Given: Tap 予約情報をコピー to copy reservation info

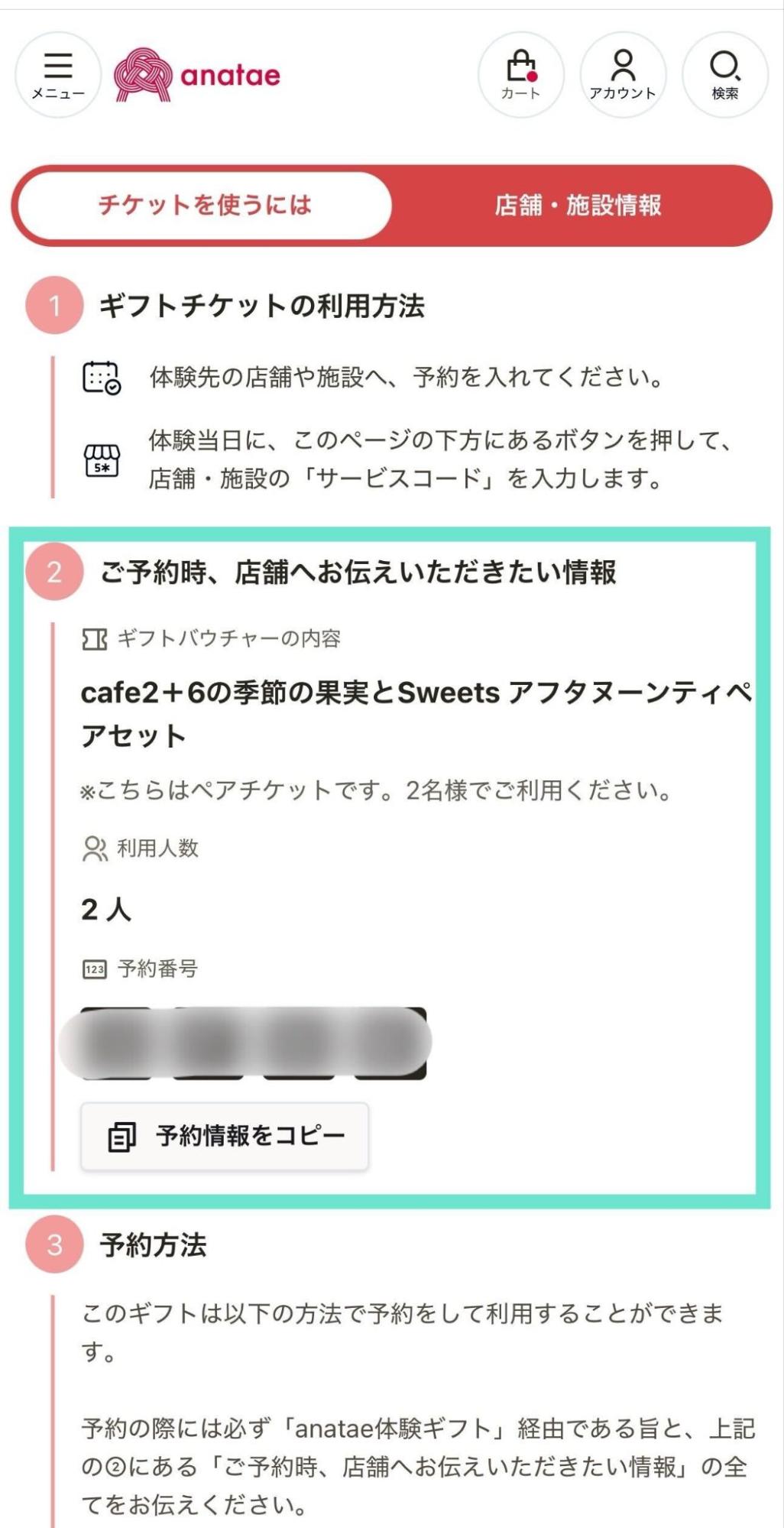Looking at the screenshot, I should click(x=225, y=1136).
